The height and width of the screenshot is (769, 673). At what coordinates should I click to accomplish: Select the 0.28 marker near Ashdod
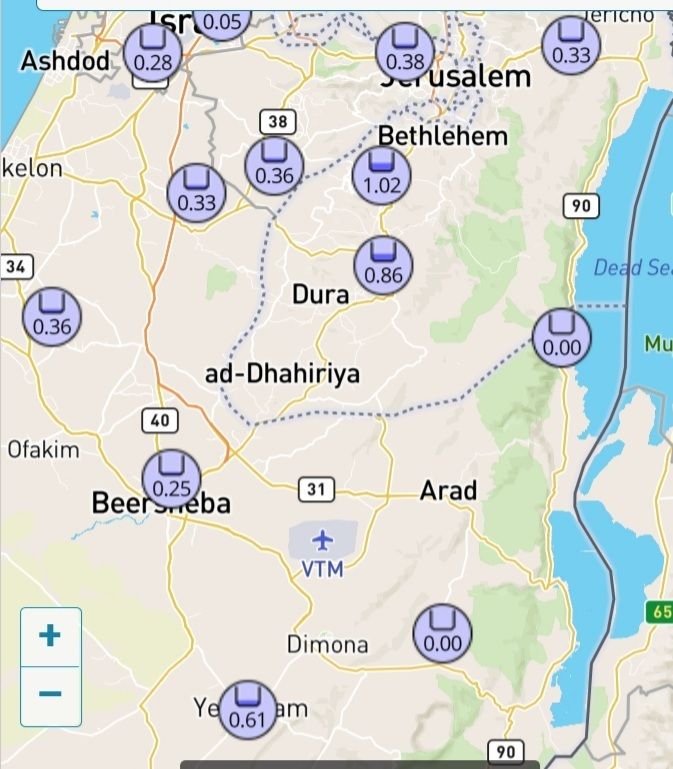coord(152,52)
